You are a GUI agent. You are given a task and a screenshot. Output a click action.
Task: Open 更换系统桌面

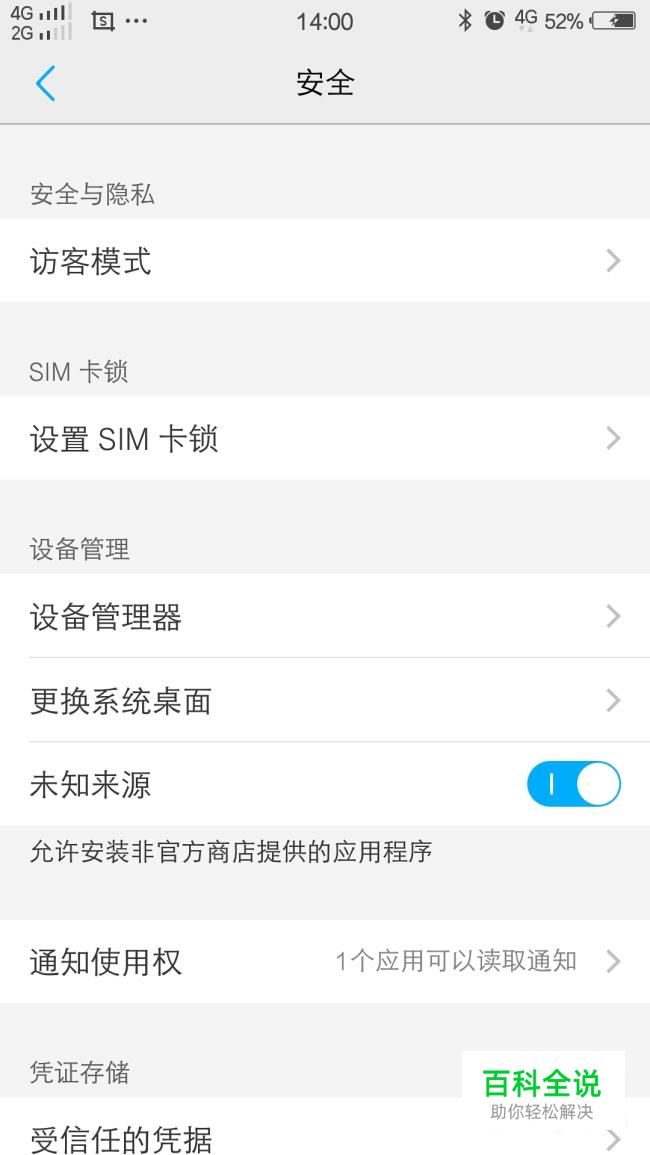point(325,700)
